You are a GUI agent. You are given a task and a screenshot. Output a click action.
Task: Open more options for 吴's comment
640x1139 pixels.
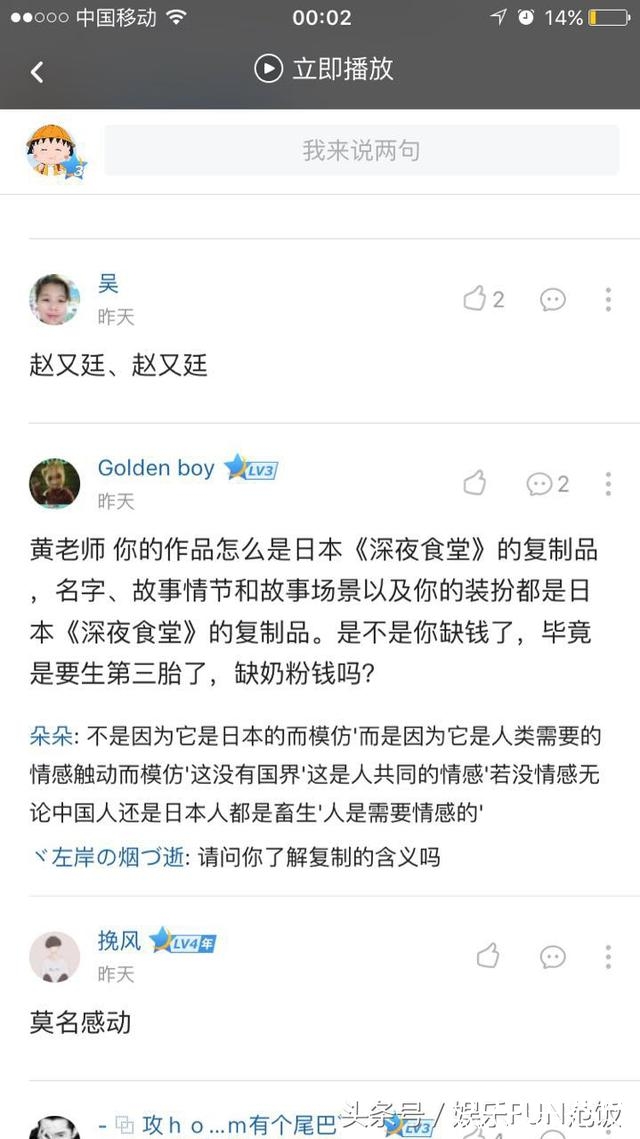point(608,299)
